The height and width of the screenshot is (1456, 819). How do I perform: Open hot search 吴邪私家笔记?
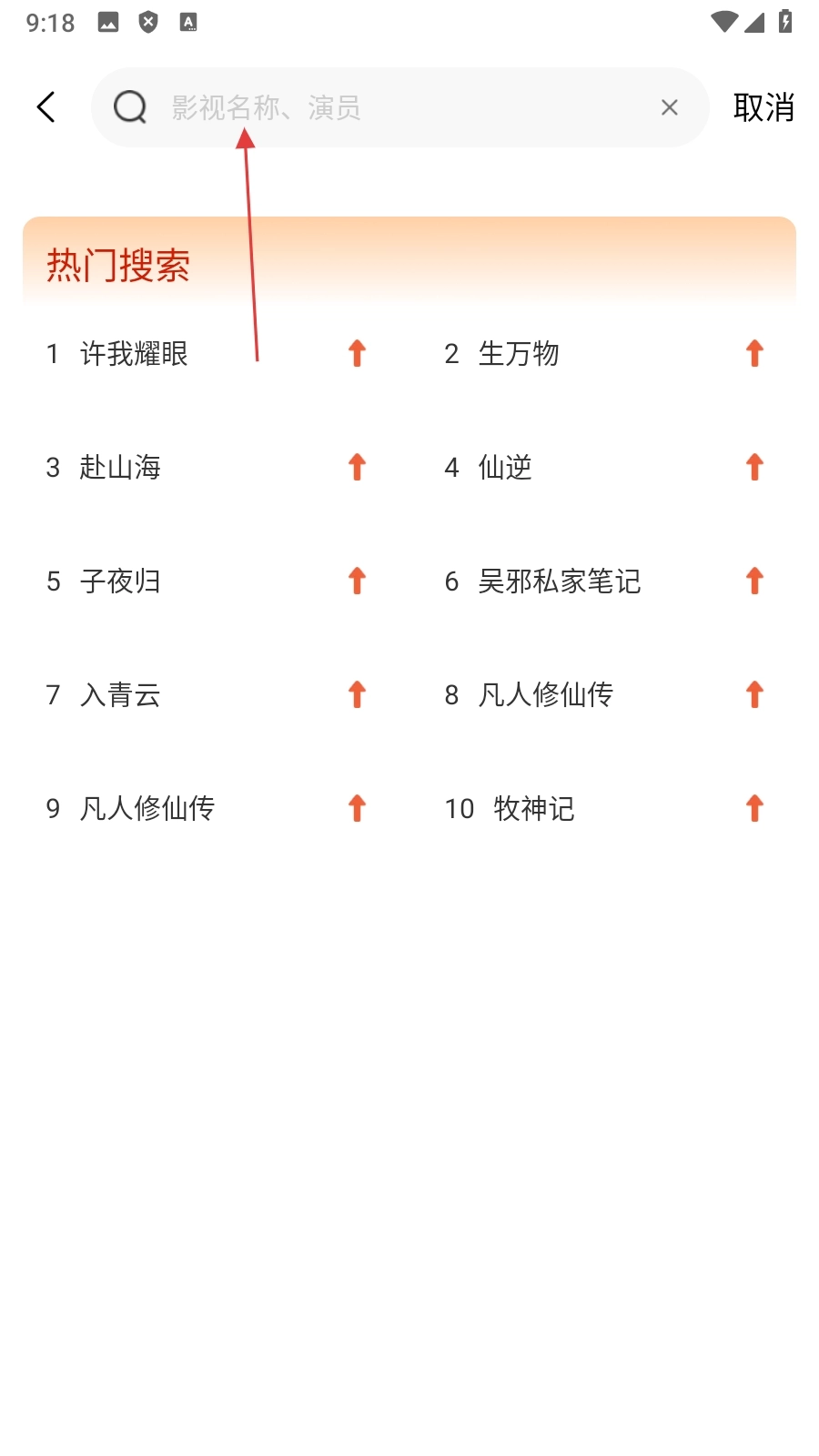[x=559, y=581]
